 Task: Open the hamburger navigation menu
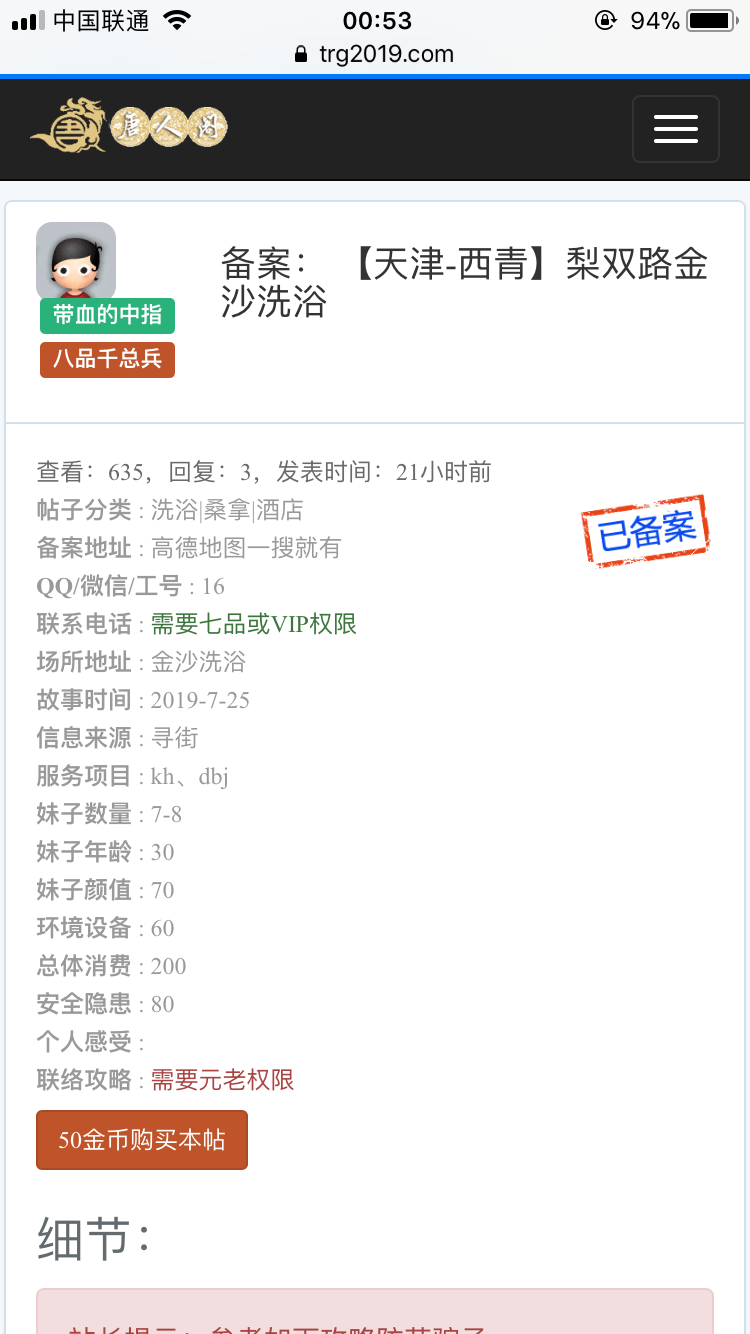(x=675, y=129)
